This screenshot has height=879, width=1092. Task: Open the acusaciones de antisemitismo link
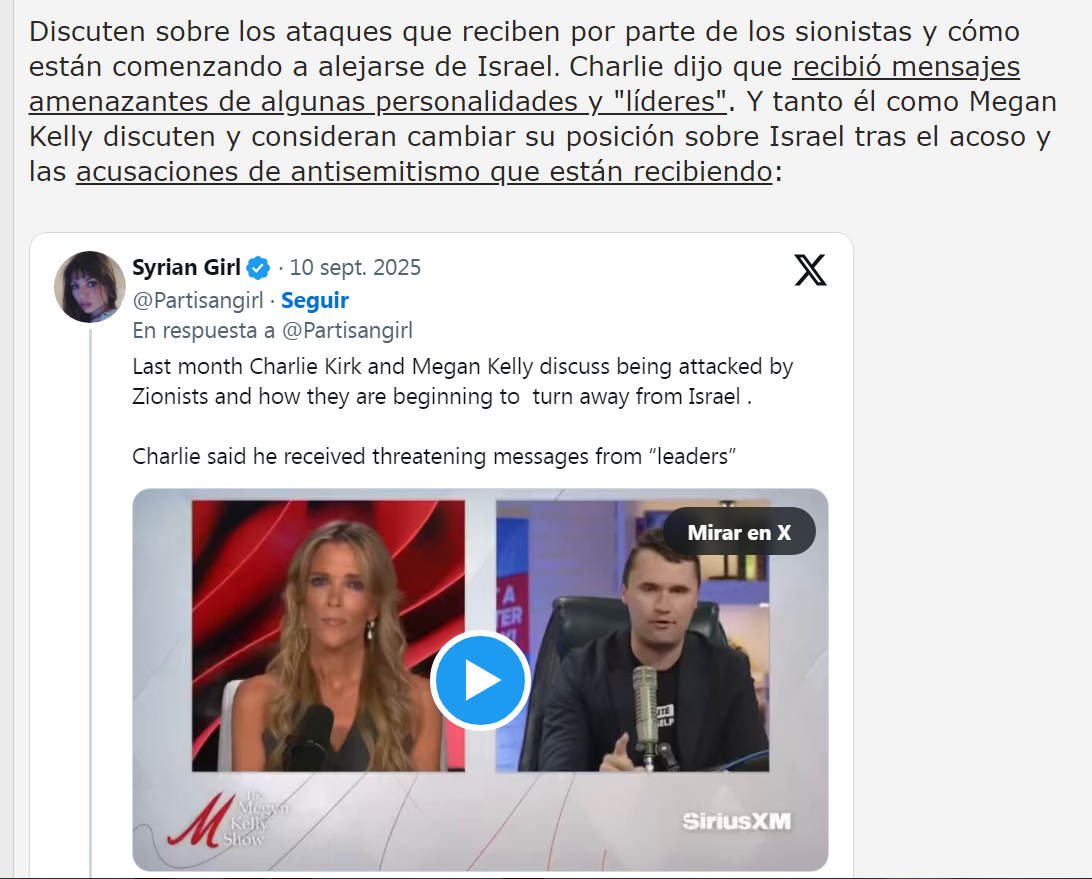(424, 171)
